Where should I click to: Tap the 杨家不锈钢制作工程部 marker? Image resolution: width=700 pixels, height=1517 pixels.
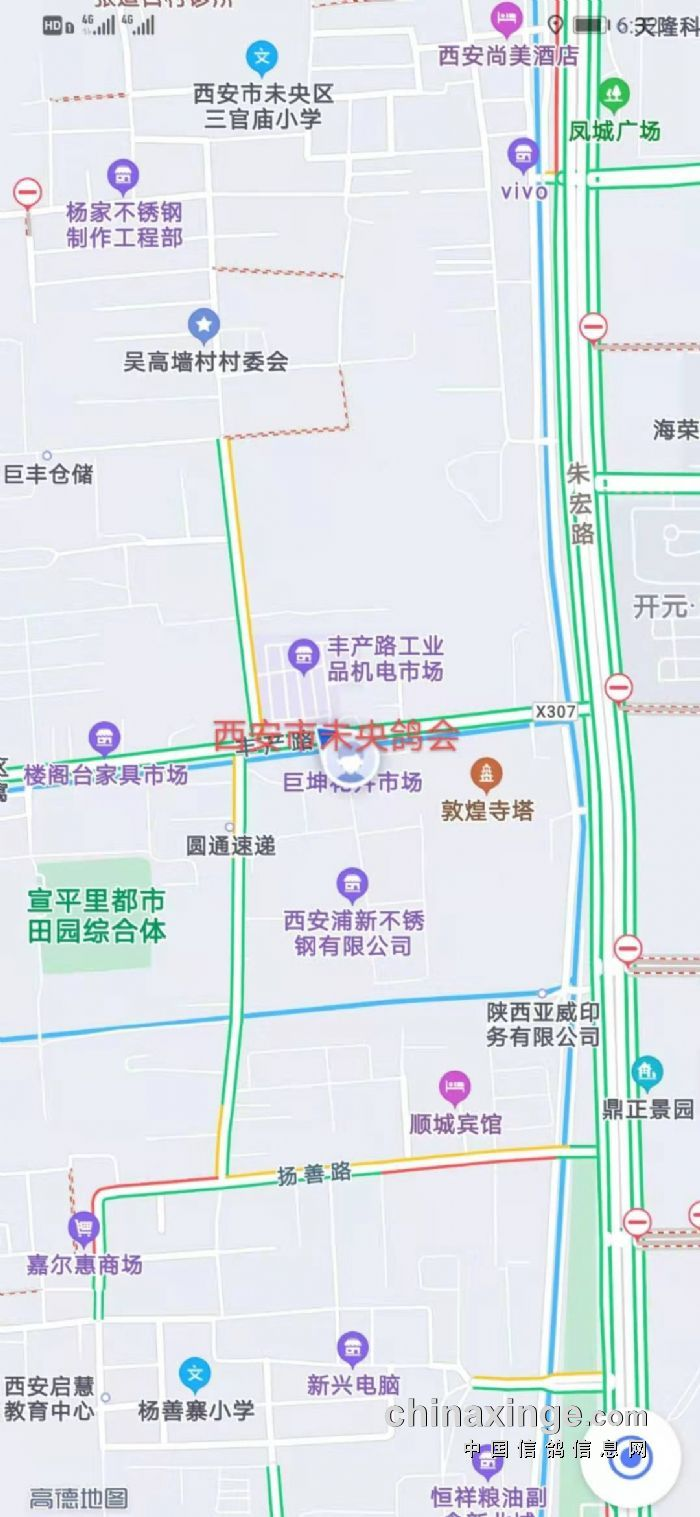(x=123, y=178)
